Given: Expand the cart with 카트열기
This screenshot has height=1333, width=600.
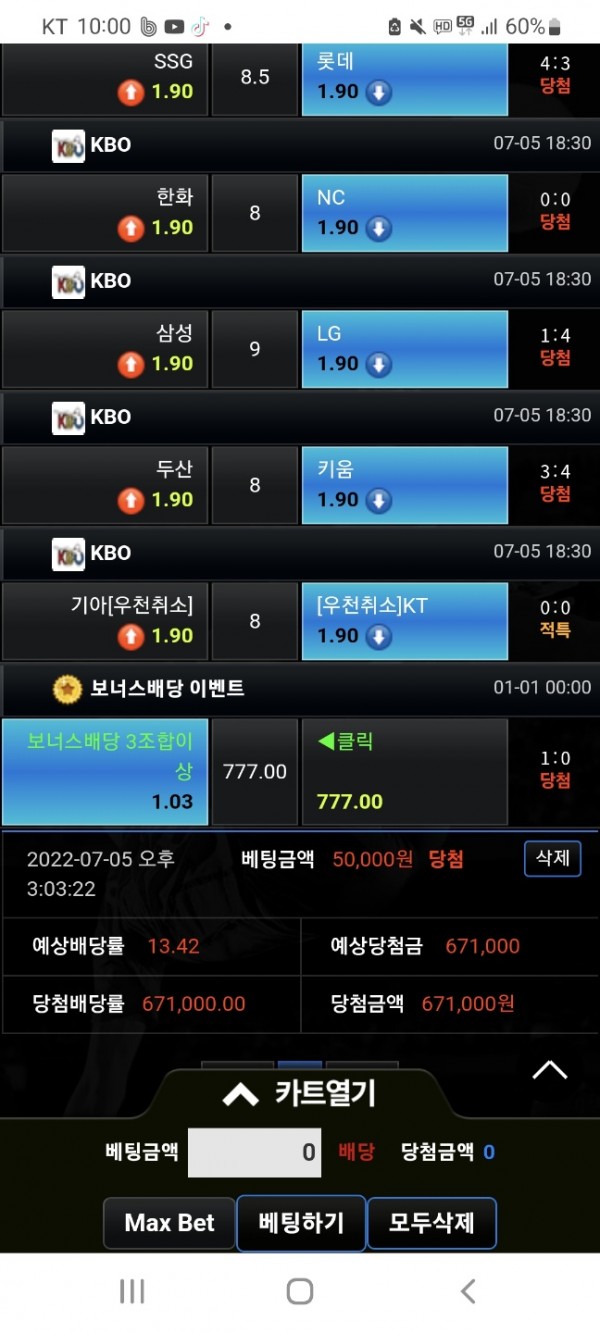Looking at the screenshot, I should [300, 1093].
